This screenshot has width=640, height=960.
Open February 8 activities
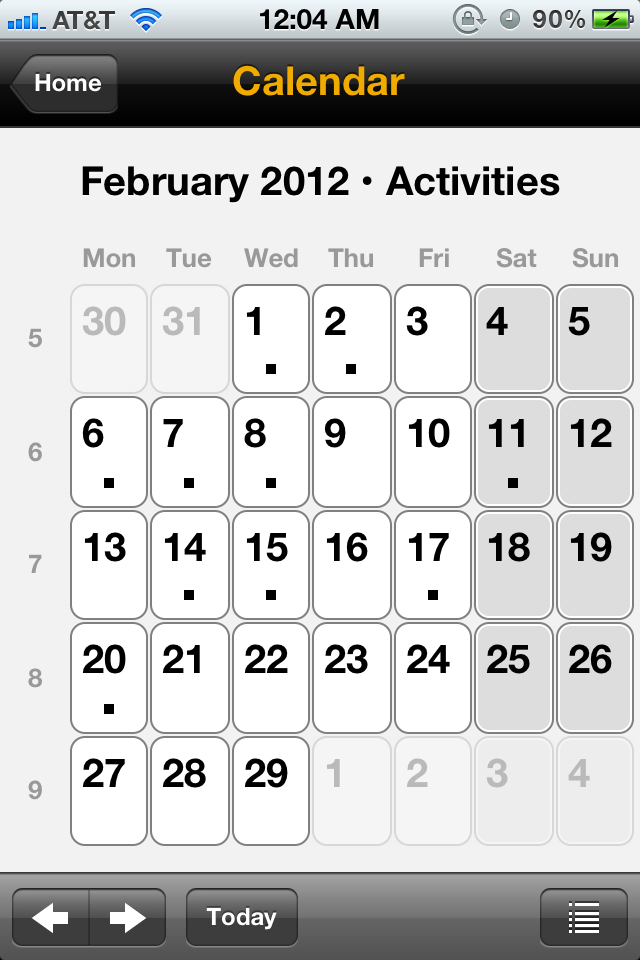click(270, 451)
